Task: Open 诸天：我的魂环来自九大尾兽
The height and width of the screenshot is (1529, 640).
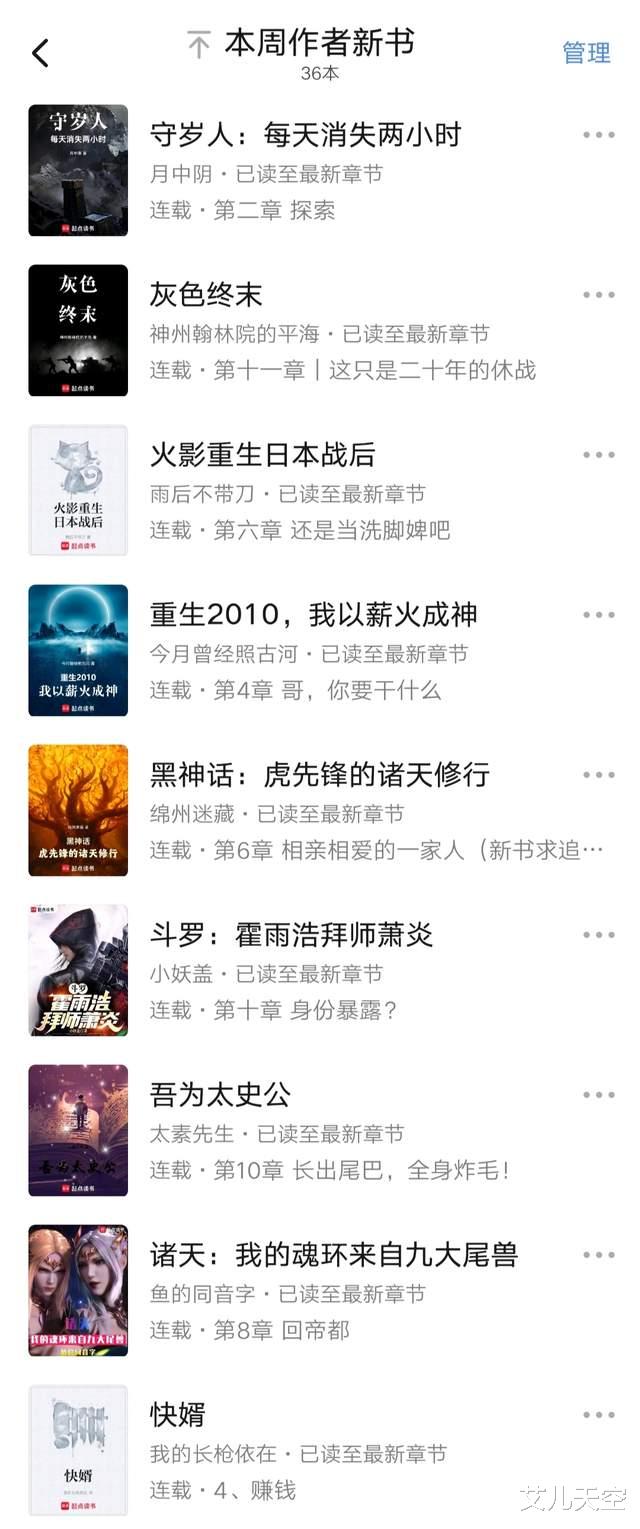Action: (x=334, y=1254)
